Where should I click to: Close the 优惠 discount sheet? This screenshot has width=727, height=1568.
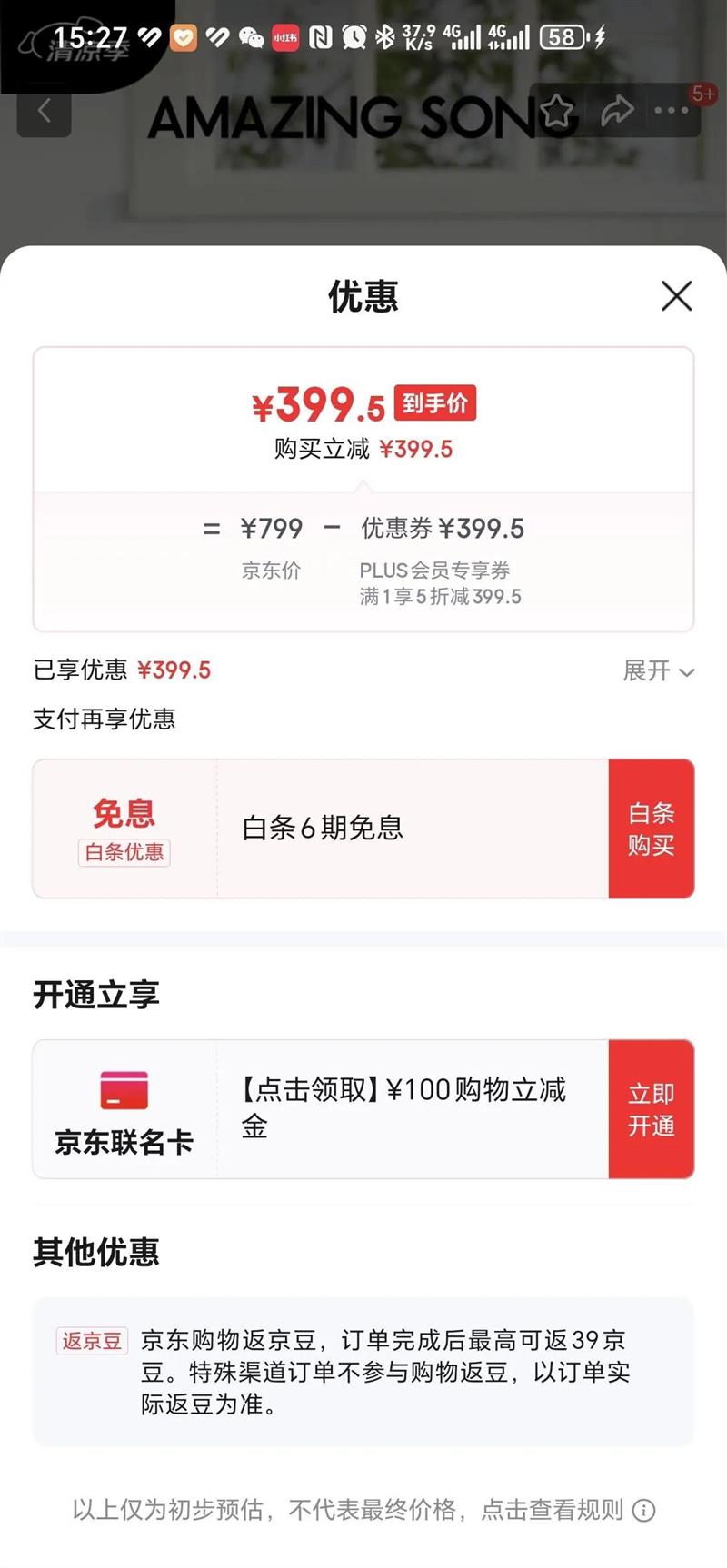[x=676, y=296]
